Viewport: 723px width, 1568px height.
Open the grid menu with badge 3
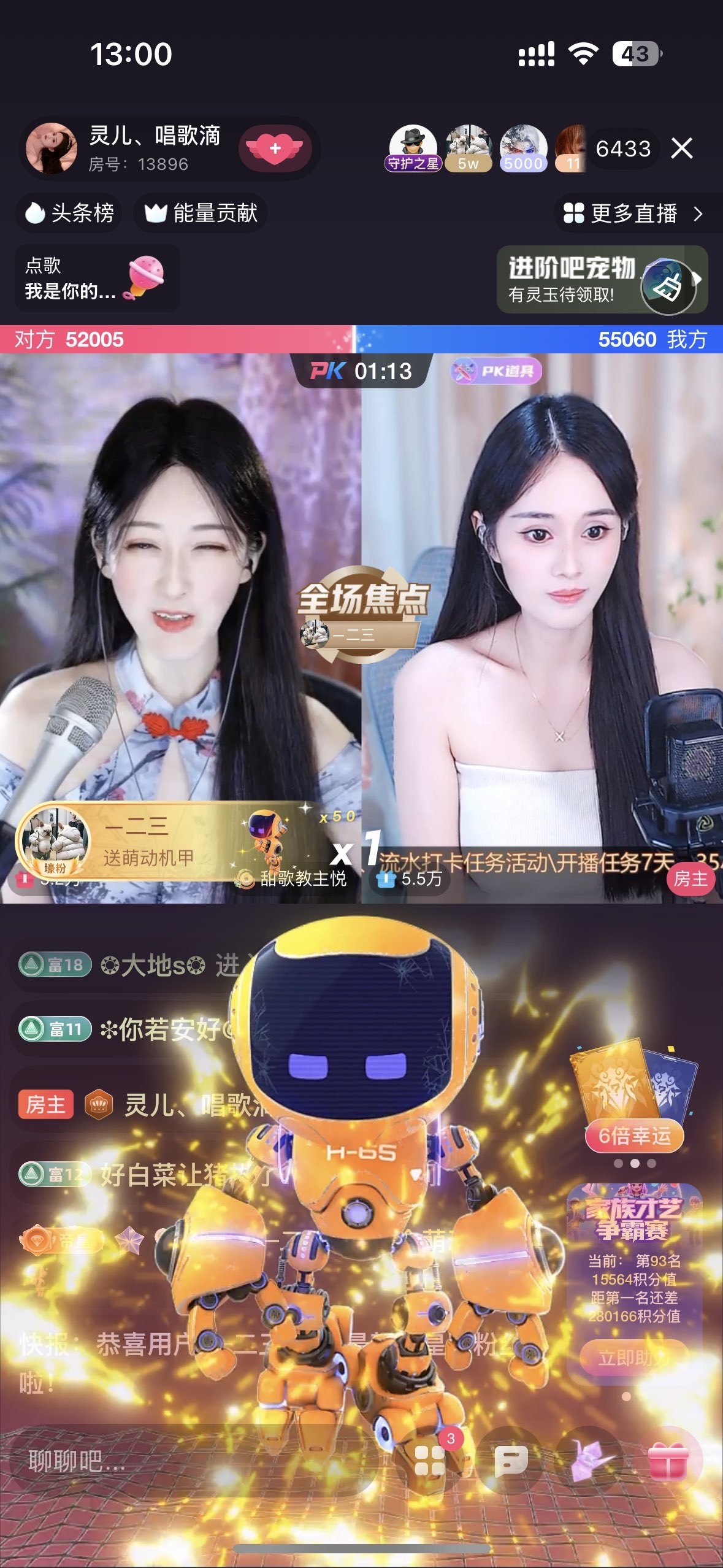(430, 1461)
